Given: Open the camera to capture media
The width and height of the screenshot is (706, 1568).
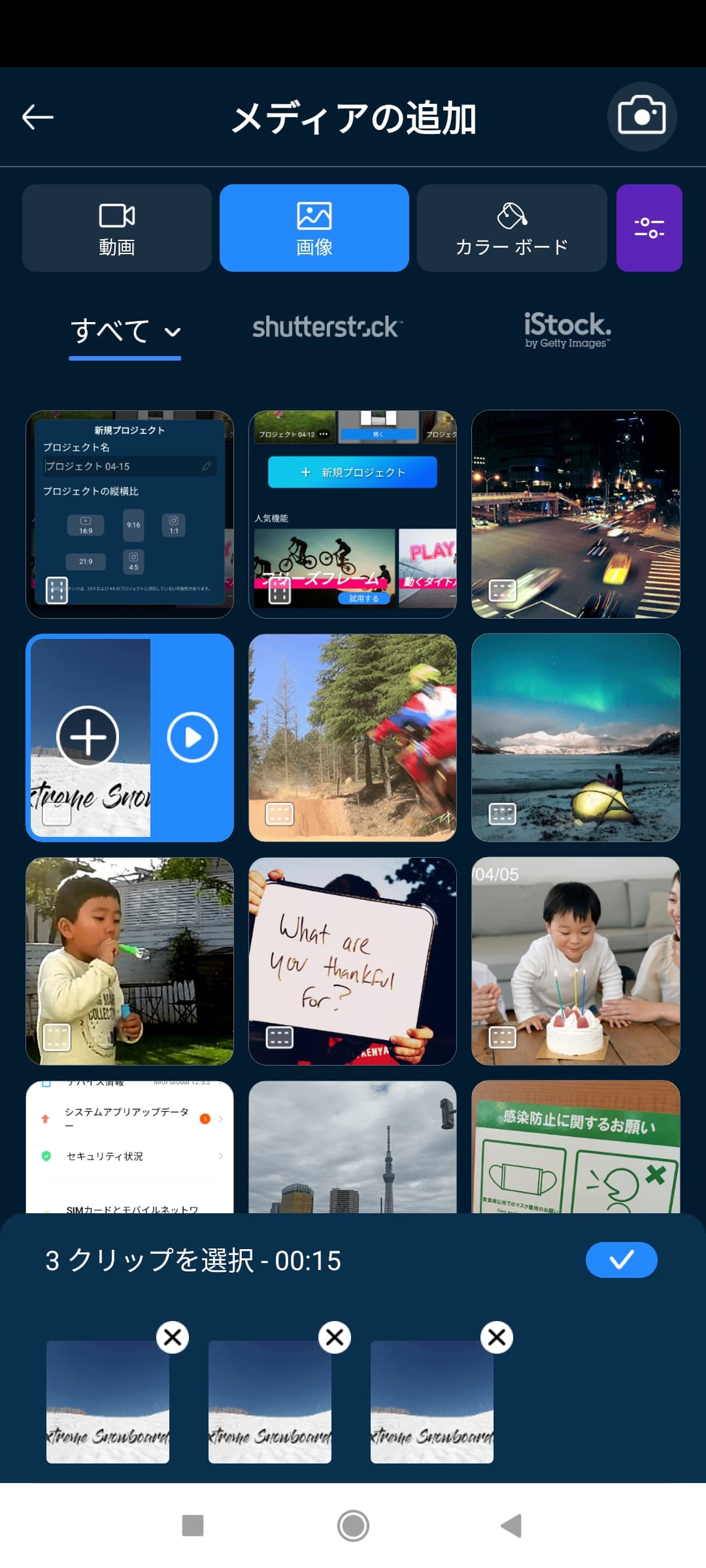Looking at the screenshot, I should 641,117.
